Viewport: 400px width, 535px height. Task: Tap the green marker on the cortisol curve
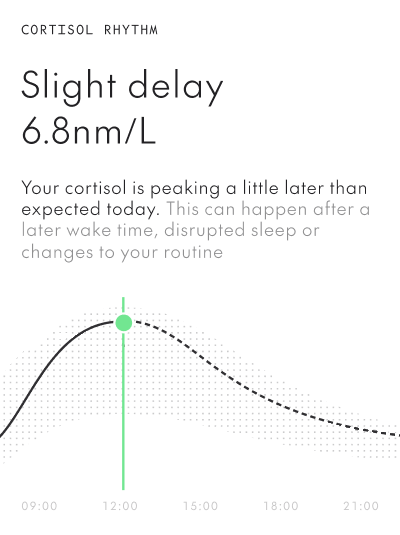click(x=124, y=323)
